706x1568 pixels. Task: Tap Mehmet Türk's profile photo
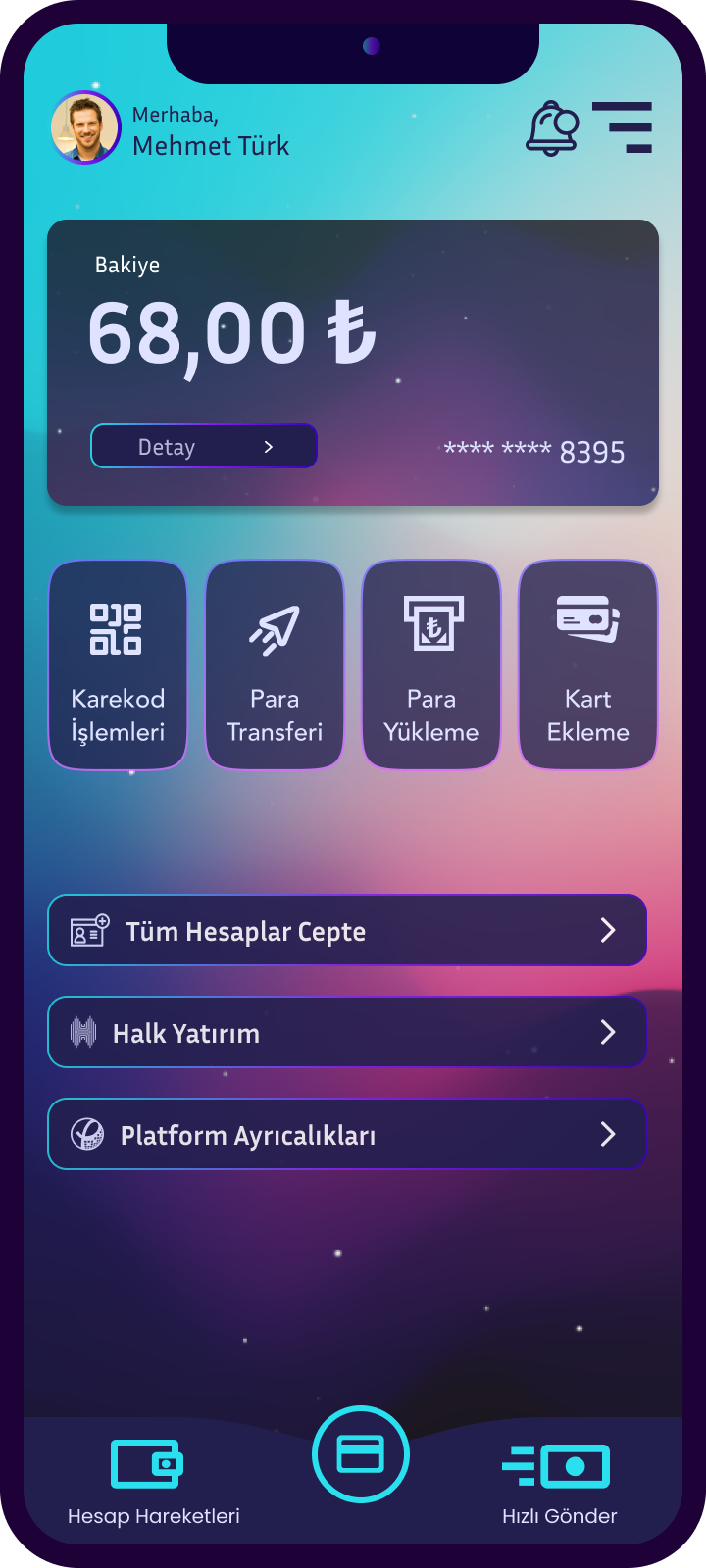pyautogui.click(x=85, y=127)
